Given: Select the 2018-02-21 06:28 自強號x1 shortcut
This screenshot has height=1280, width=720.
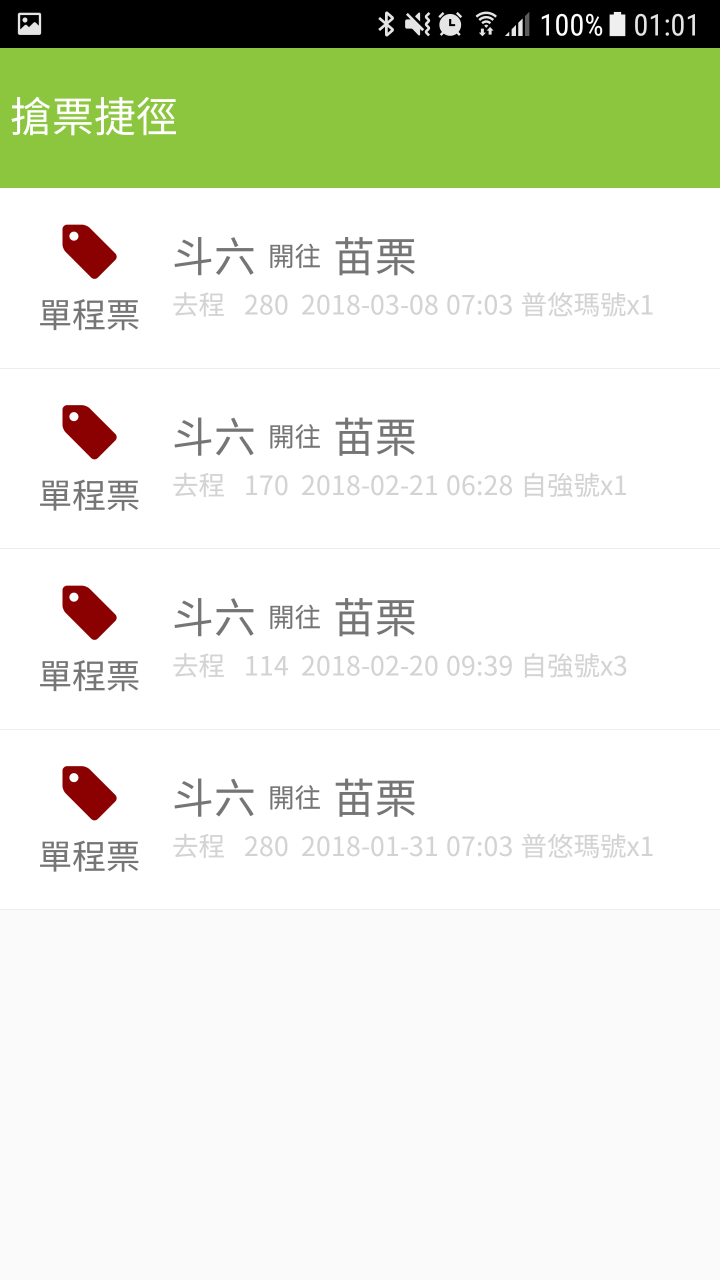Looking at the screenshot, I should (360, 459).
